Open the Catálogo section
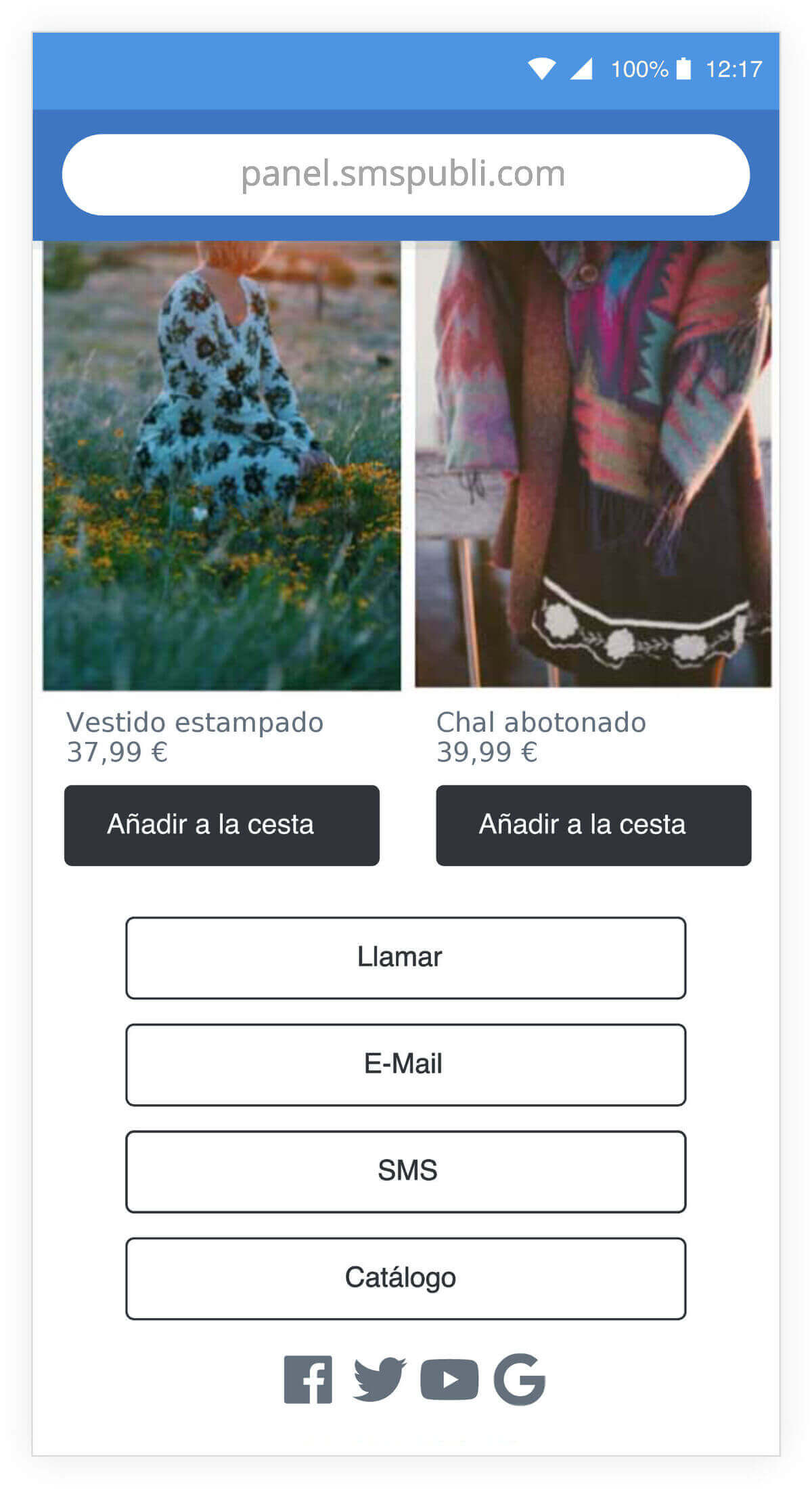Image resolution: width=812 pixels, height=1490 pixels. click(405, 1277)
